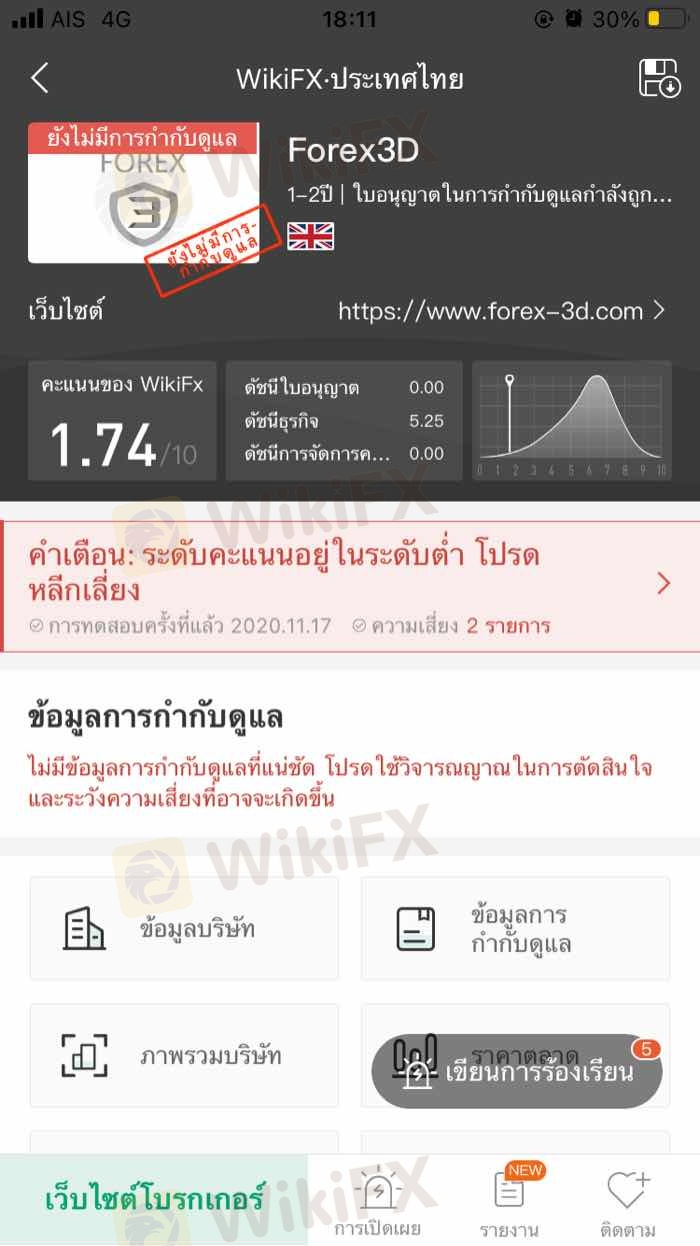Open ภาพรวมบริษัท company overview card
Image resolution: width=700 pixels, height=1246 pixels.
[184, 1055]
